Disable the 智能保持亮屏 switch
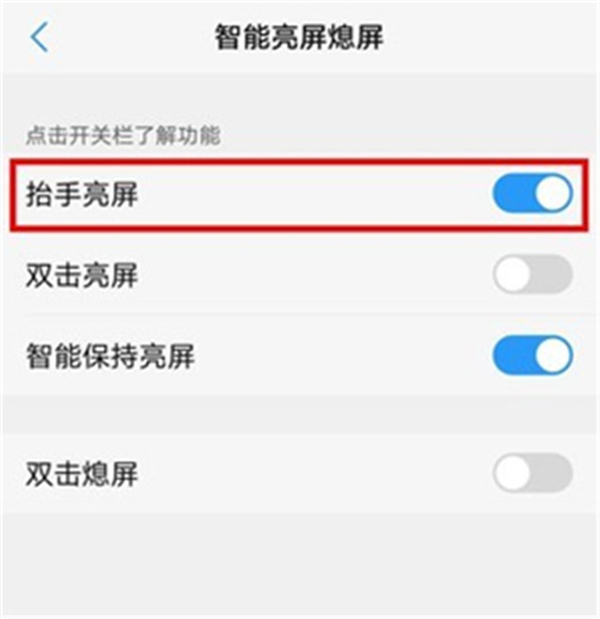 [532, 355]
